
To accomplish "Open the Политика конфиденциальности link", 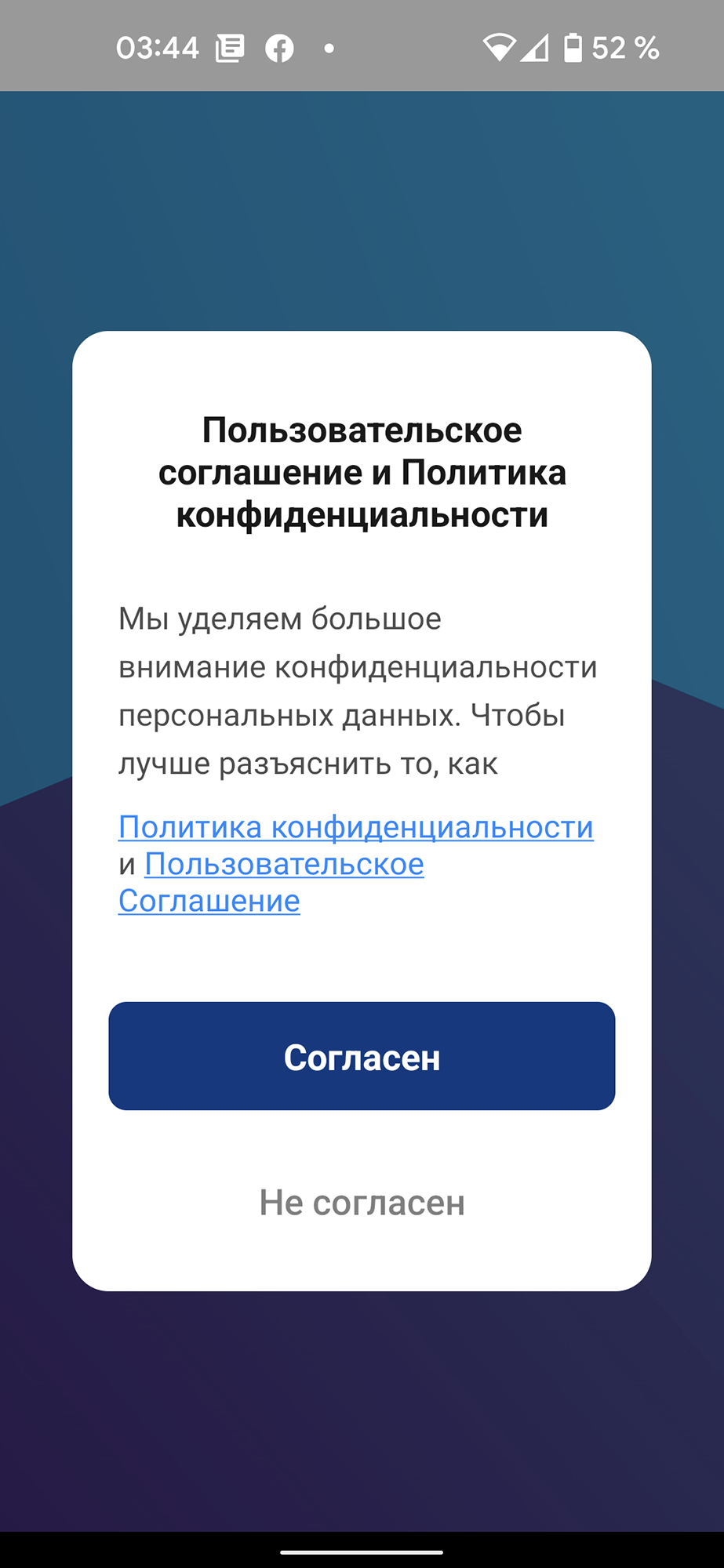I will coord(355,827).
